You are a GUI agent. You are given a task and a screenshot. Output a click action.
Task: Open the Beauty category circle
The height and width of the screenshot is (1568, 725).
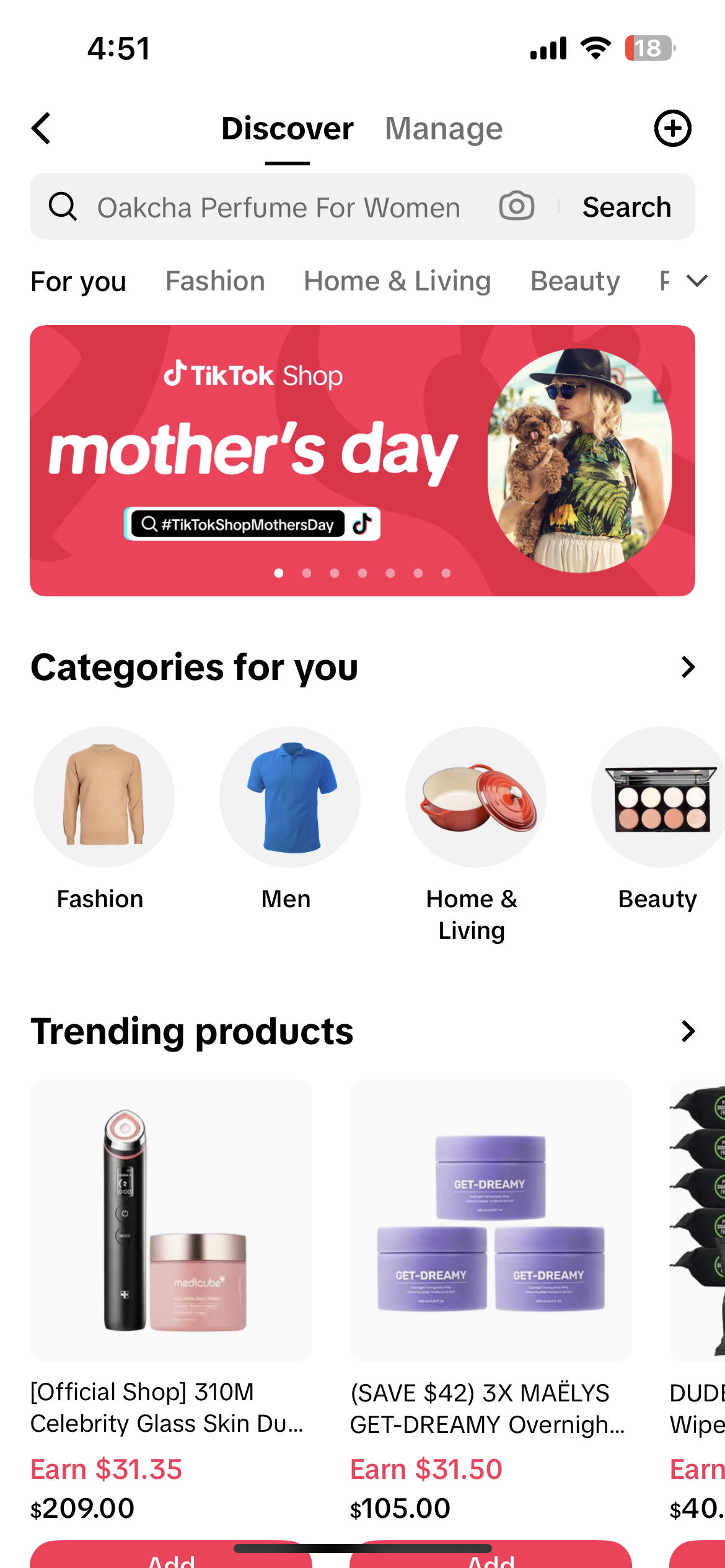(x=658, y=798)
